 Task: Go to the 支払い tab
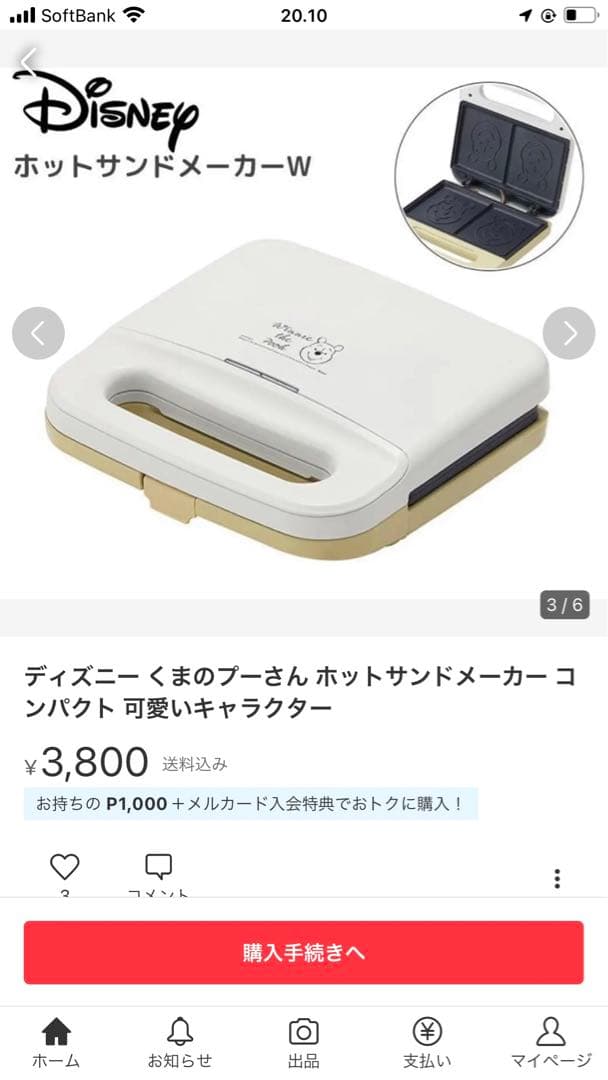[427, 1042]
